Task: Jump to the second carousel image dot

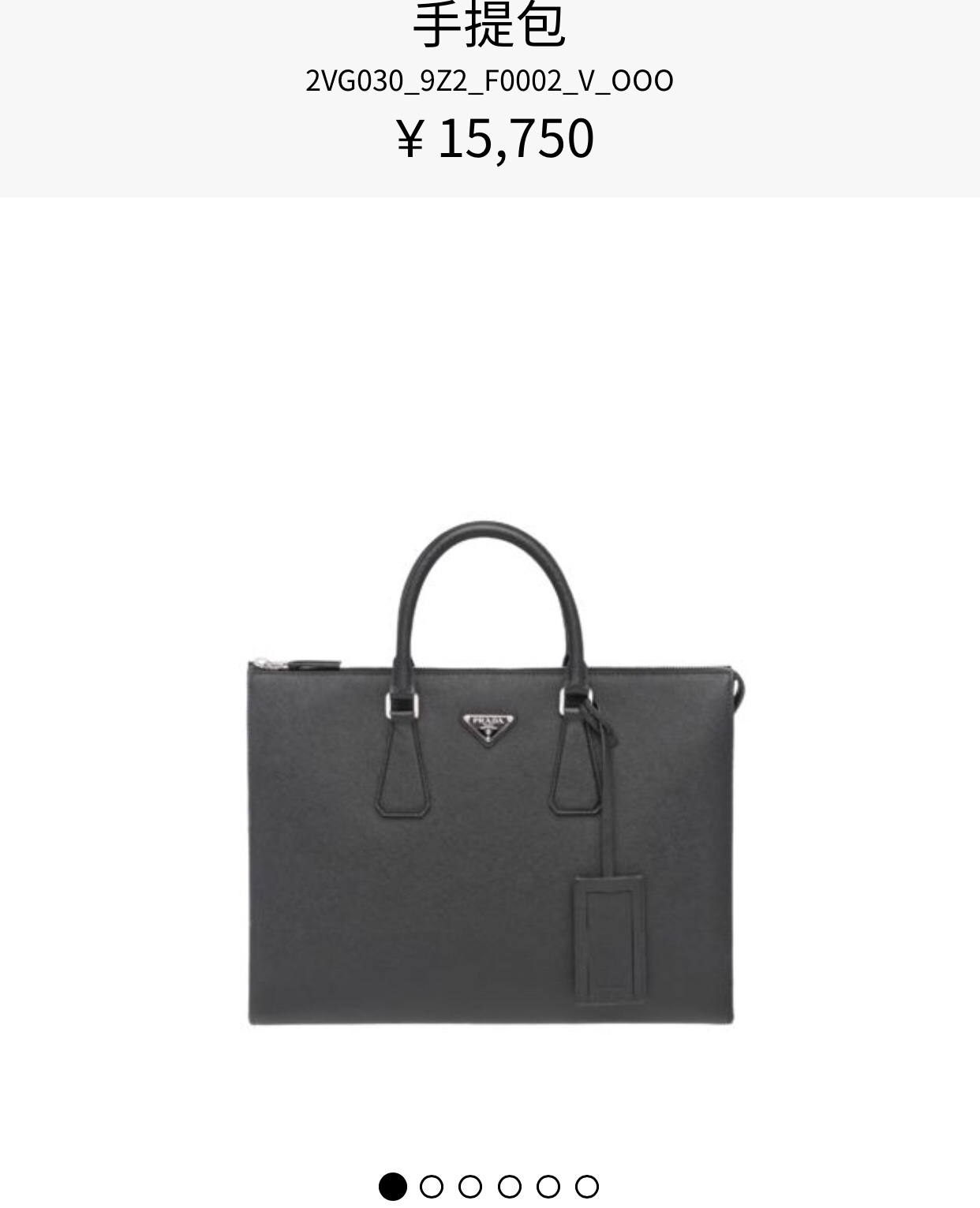Action: (x=432, y=1186)
